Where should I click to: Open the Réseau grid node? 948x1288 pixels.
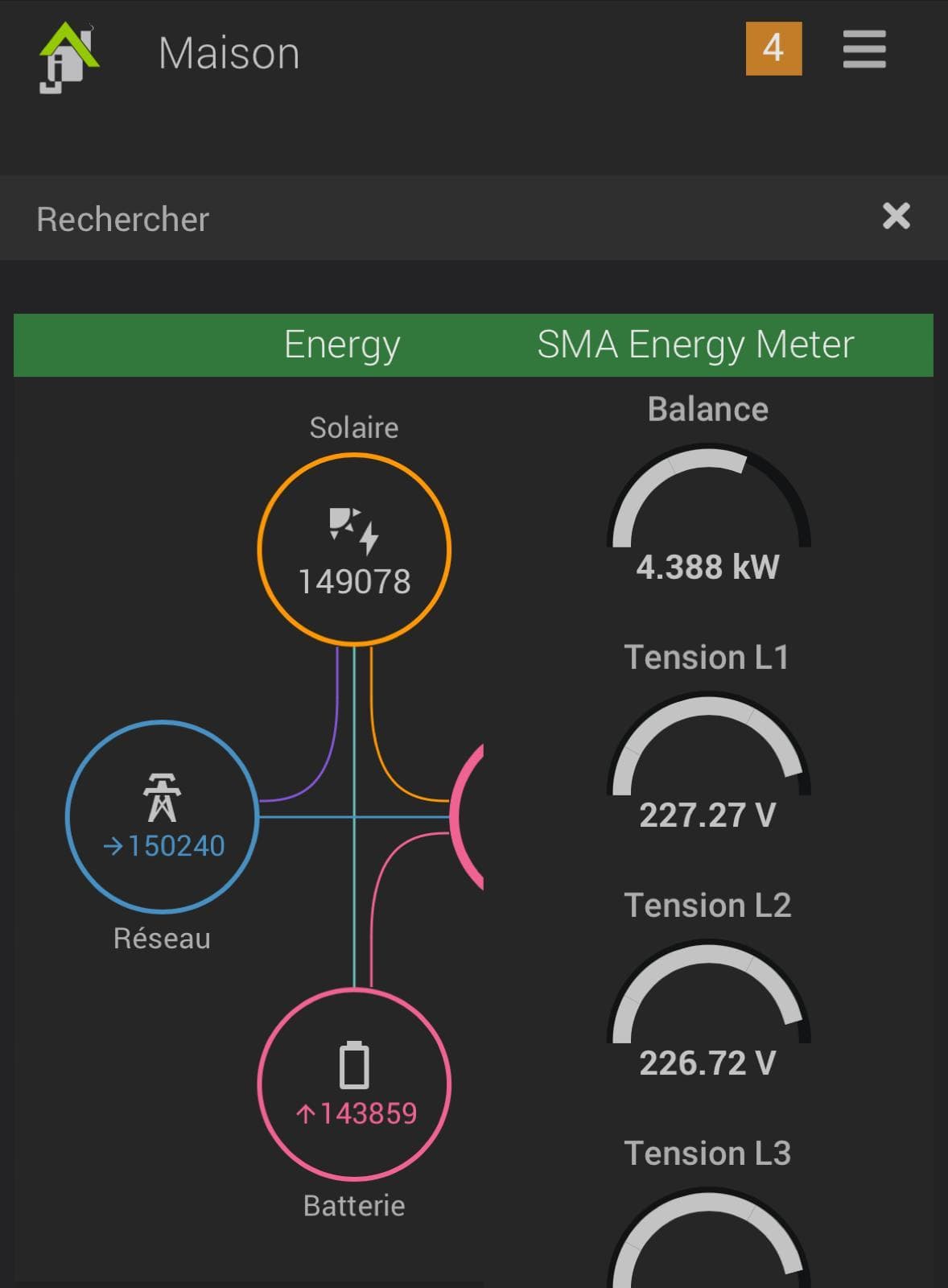[x=163, y=816]
